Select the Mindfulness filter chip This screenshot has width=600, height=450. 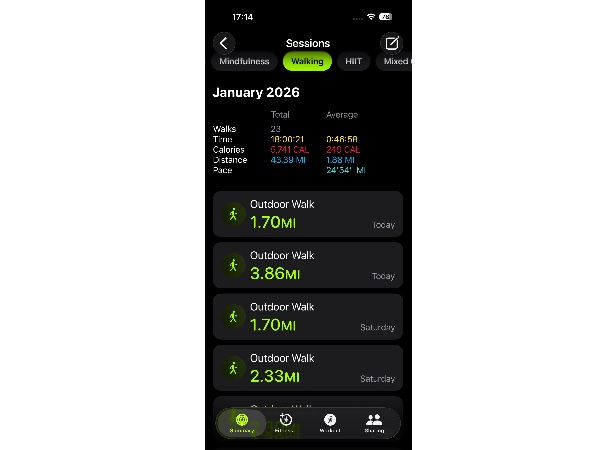click(244, 62)
